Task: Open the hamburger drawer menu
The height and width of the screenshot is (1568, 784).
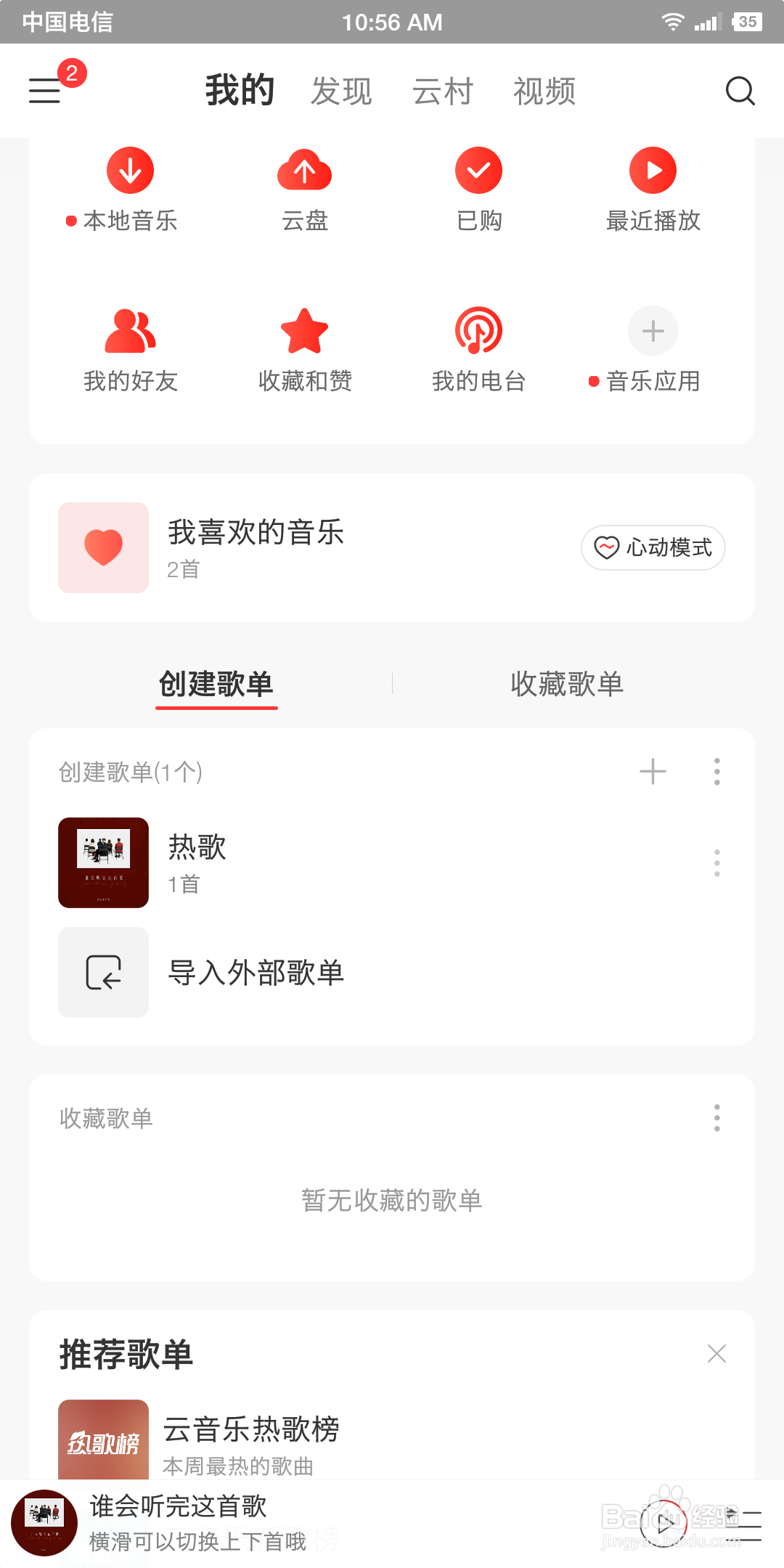Action: [44, 91]
